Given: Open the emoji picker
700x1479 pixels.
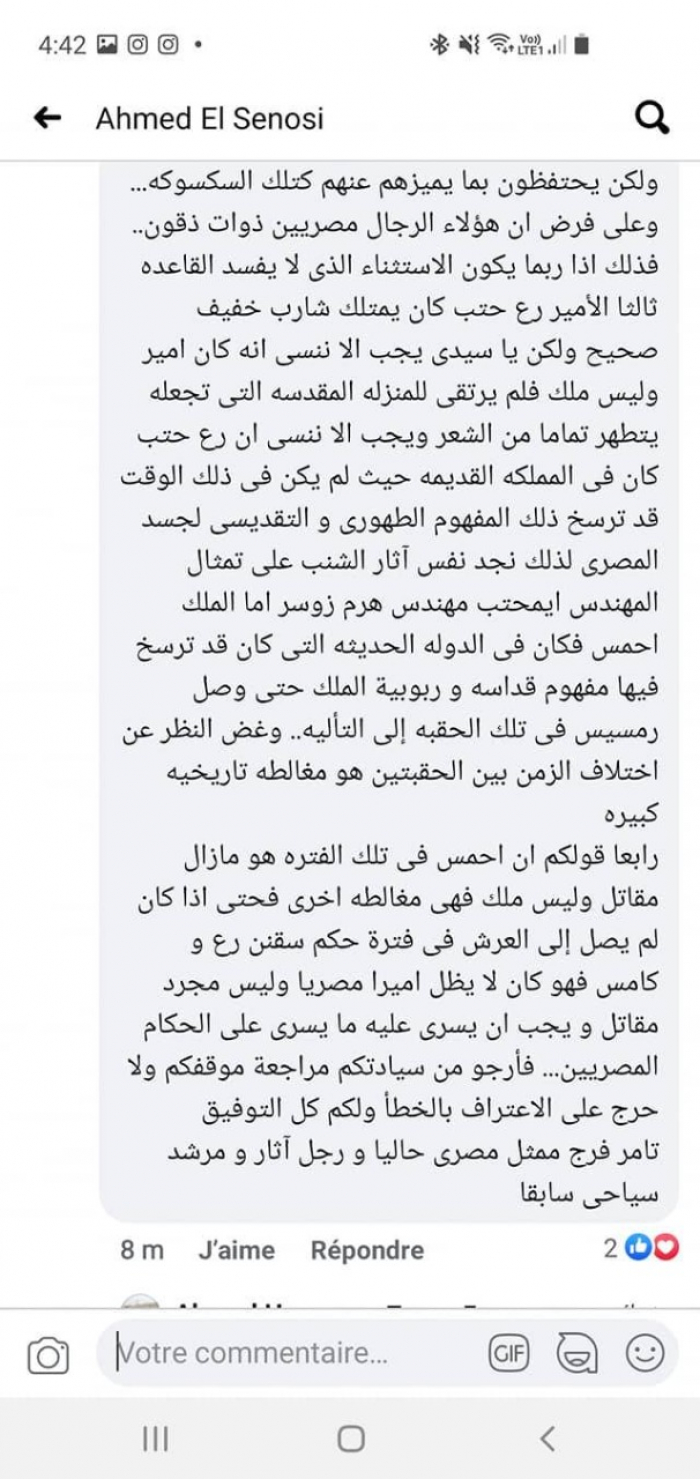Looking at the screenshot, I should [645, 1354].
